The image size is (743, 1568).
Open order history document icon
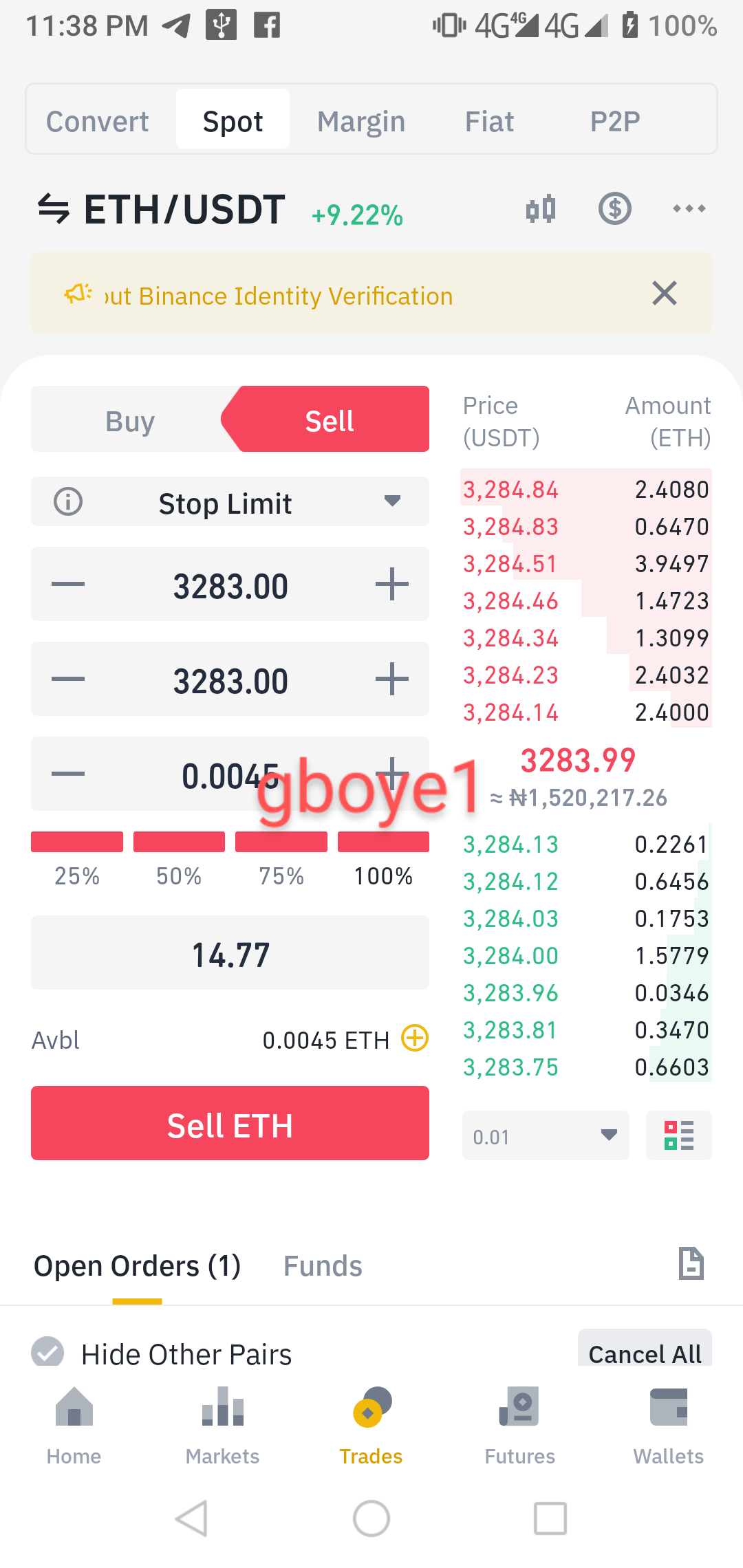691,1263
